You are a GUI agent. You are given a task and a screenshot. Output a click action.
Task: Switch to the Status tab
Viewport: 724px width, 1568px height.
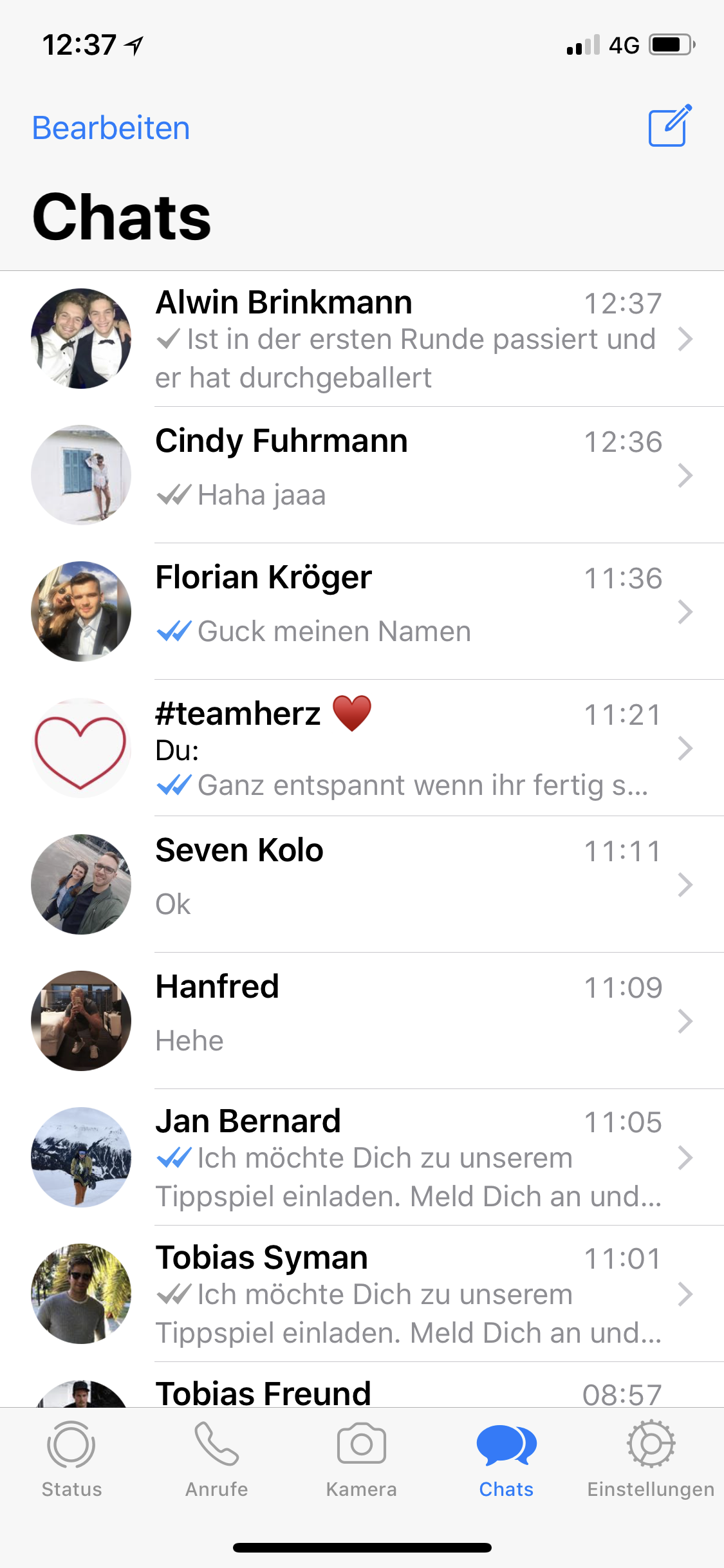(71, 1459)
